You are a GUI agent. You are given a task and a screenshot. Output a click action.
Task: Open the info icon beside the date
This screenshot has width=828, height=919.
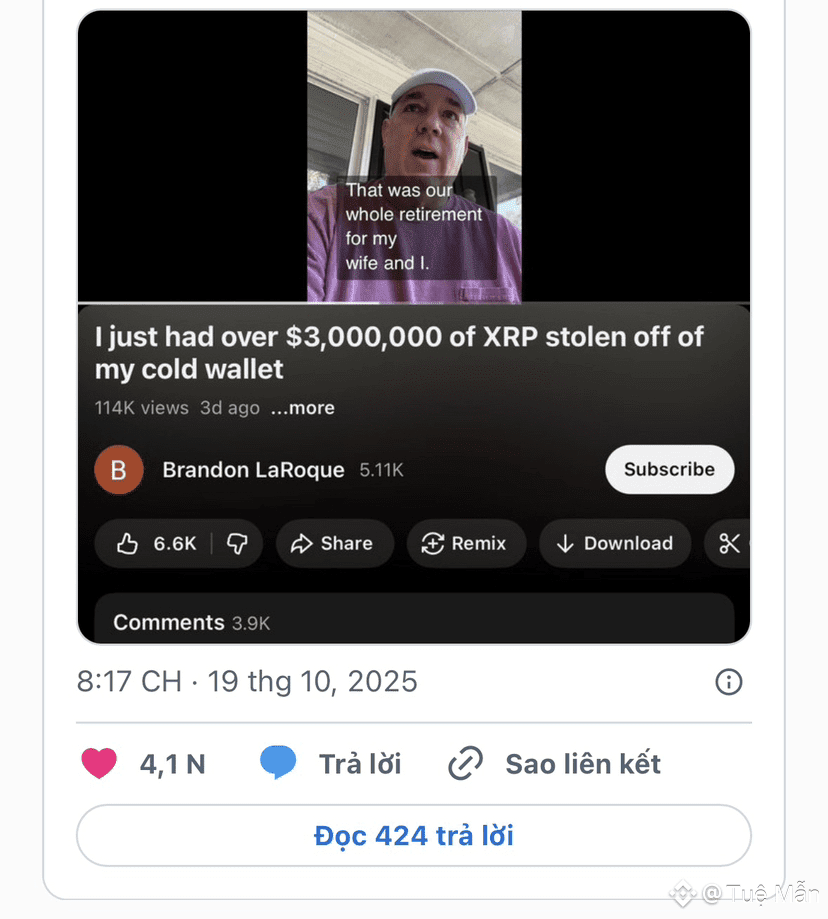click(729, 682)
